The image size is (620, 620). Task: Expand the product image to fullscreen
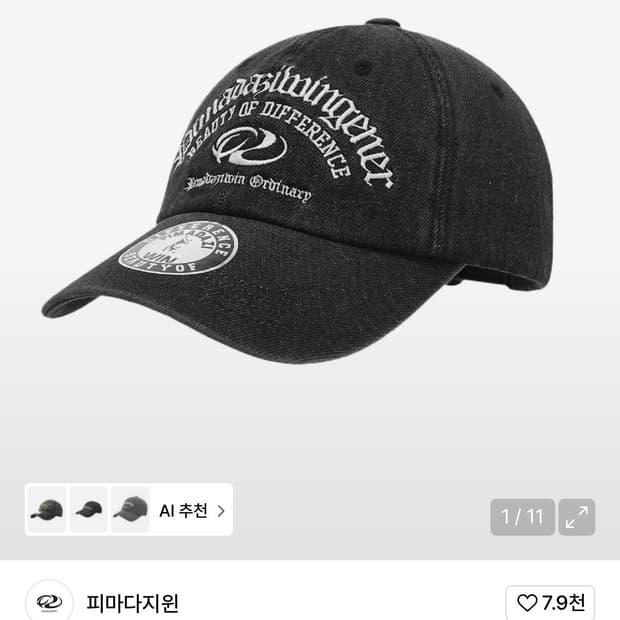point(577,517)
